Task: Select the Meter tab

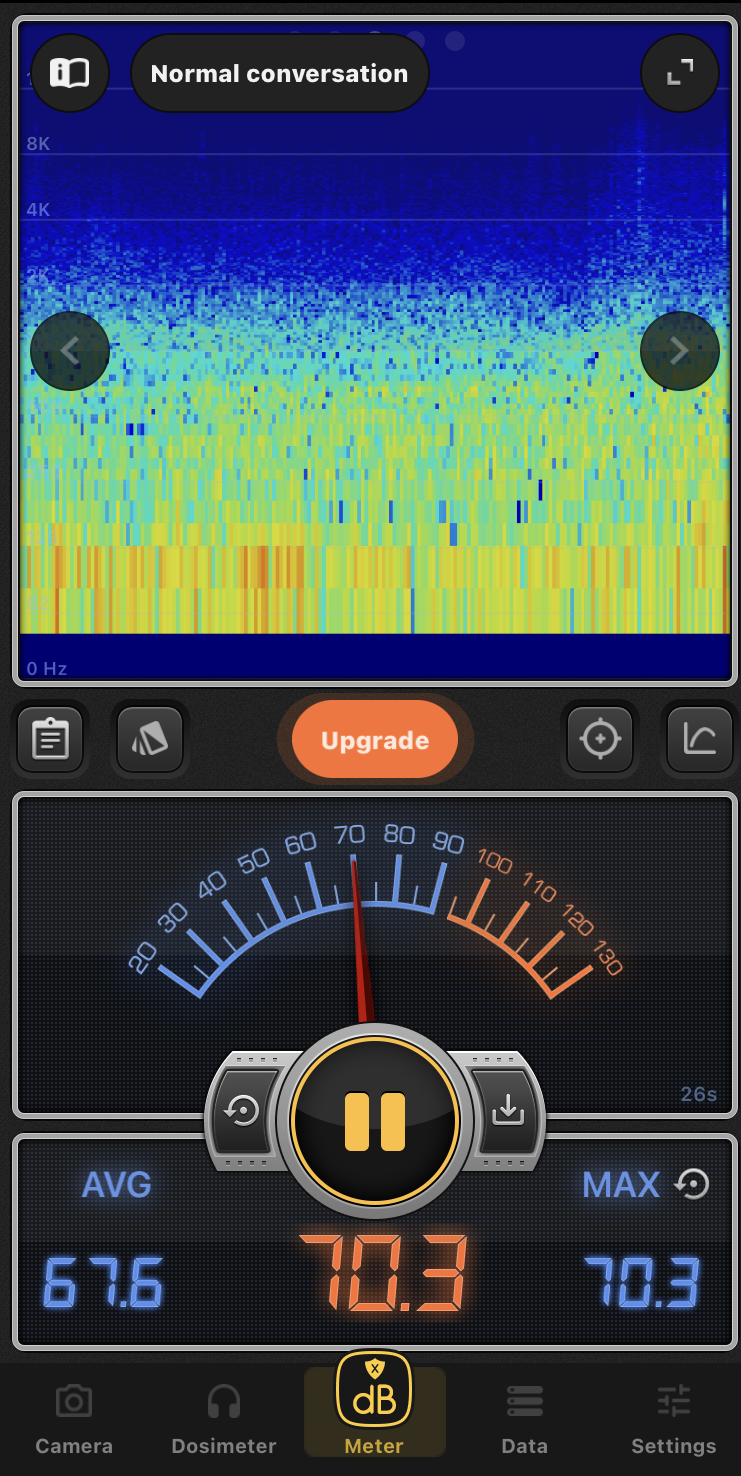Action: pyautogui.click(x=374, y=1412)
